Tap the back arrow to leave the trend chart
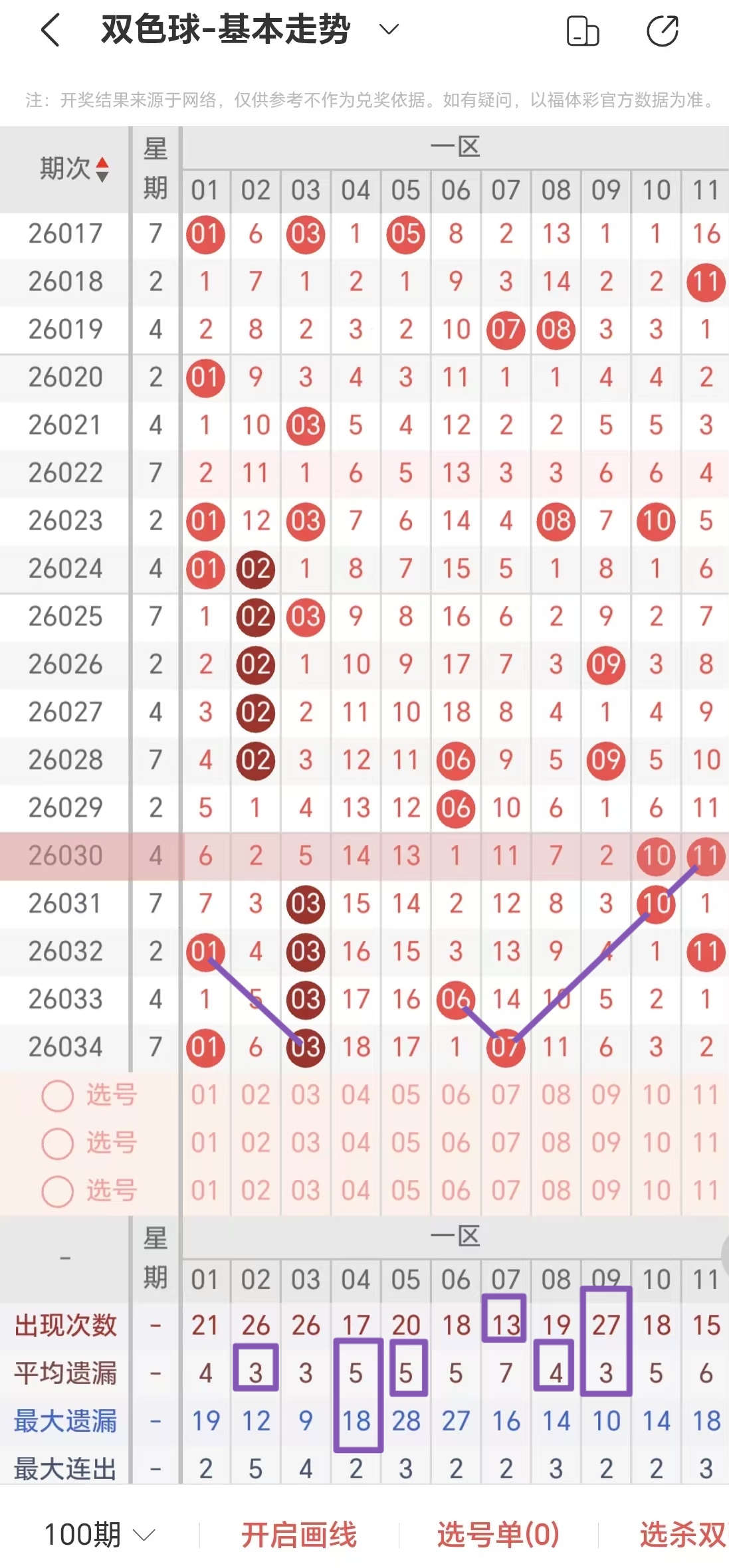Image resolution: width=729 pixels, height=1568 pixels. (49, 30)
